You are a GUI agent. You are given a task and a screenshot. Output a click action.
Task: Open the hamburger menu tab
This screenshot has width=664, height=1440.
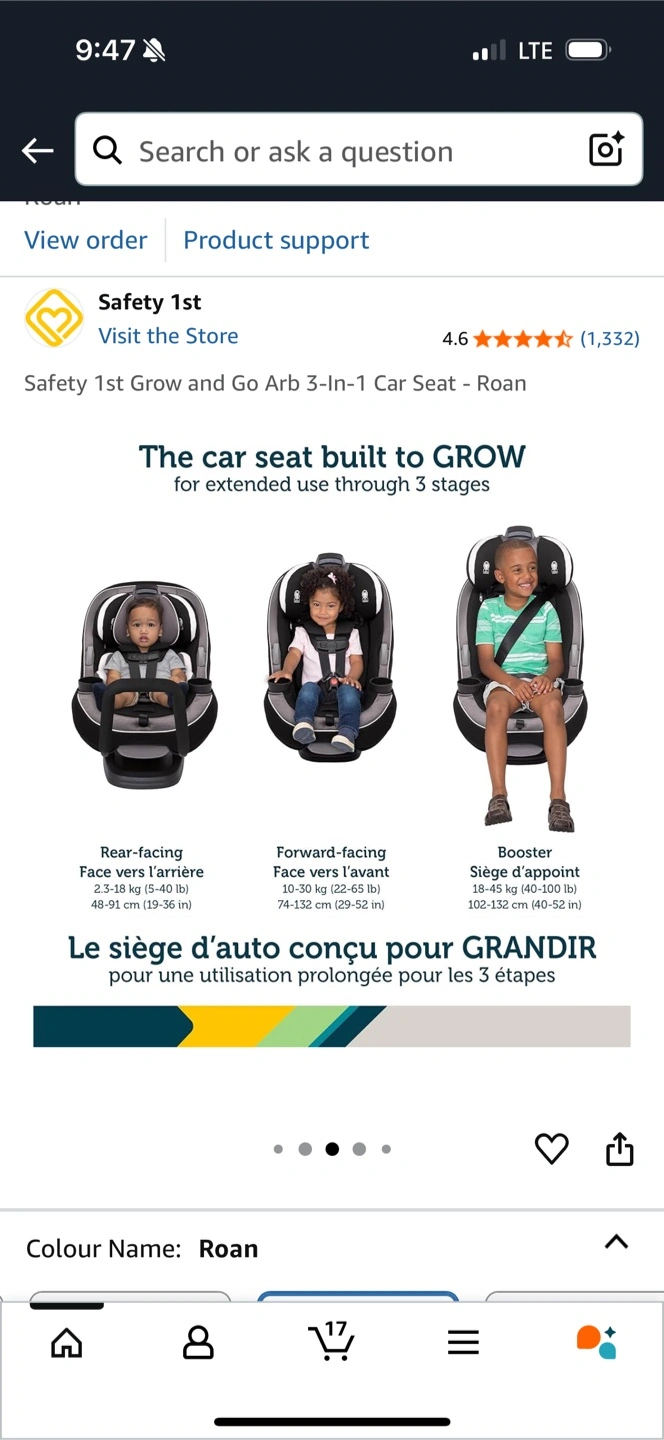[463, 1342]
